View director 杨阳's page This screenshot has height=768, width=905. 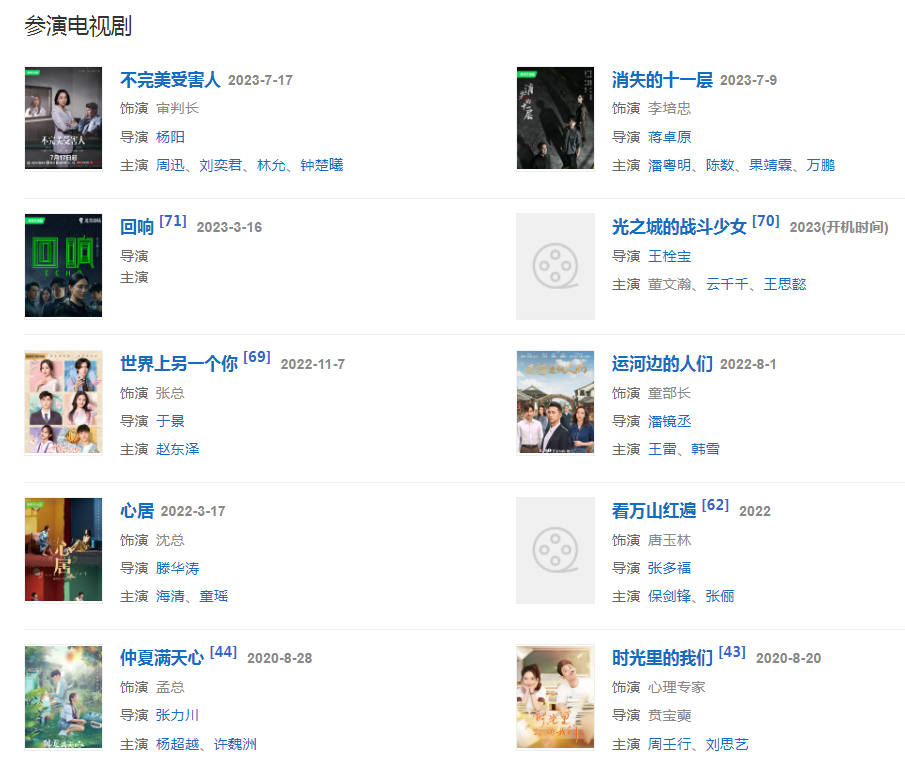point(170,137)
